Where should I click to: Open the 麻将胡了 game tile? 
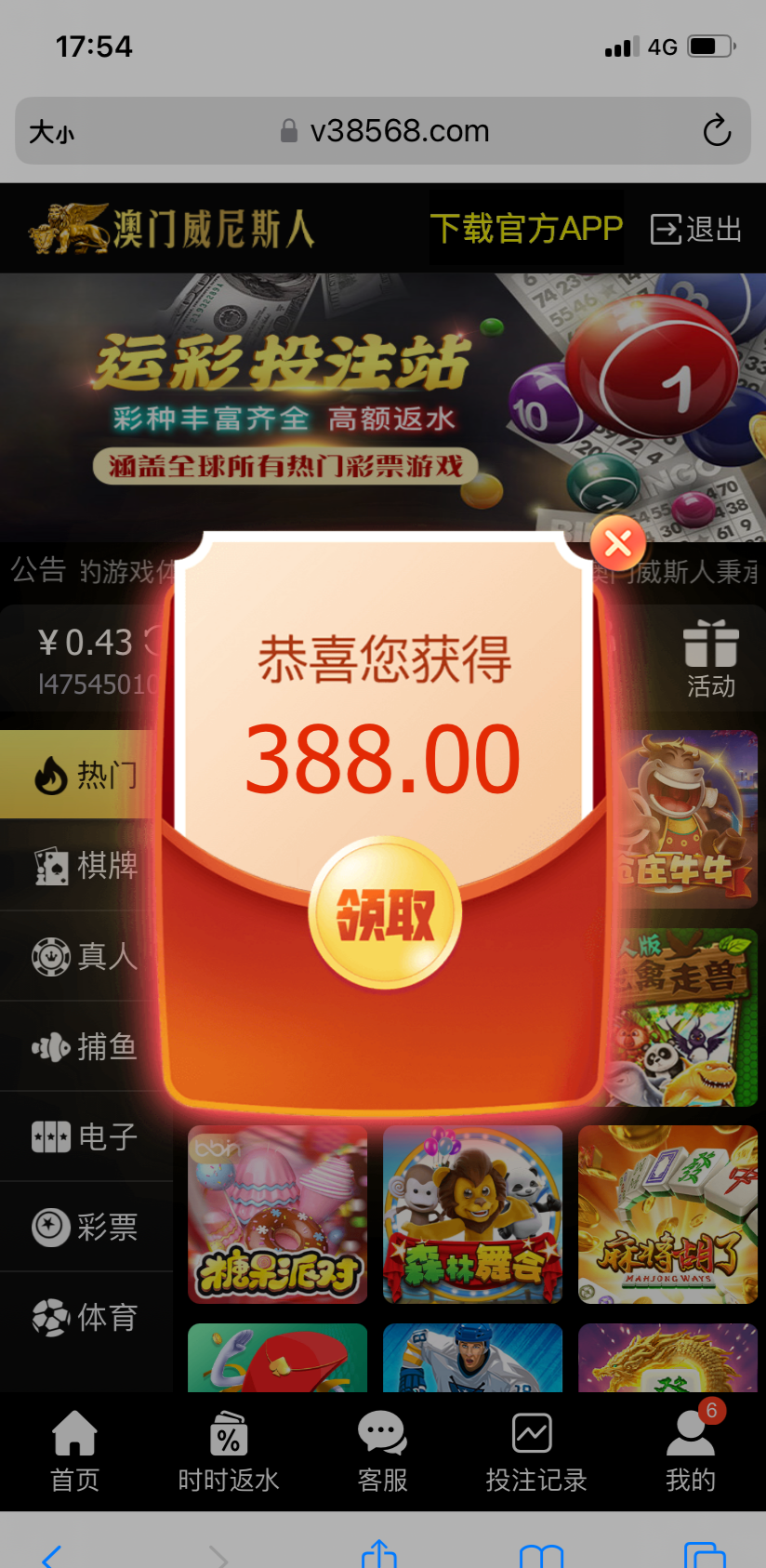pyautogui.click(x=667, y=1214)
